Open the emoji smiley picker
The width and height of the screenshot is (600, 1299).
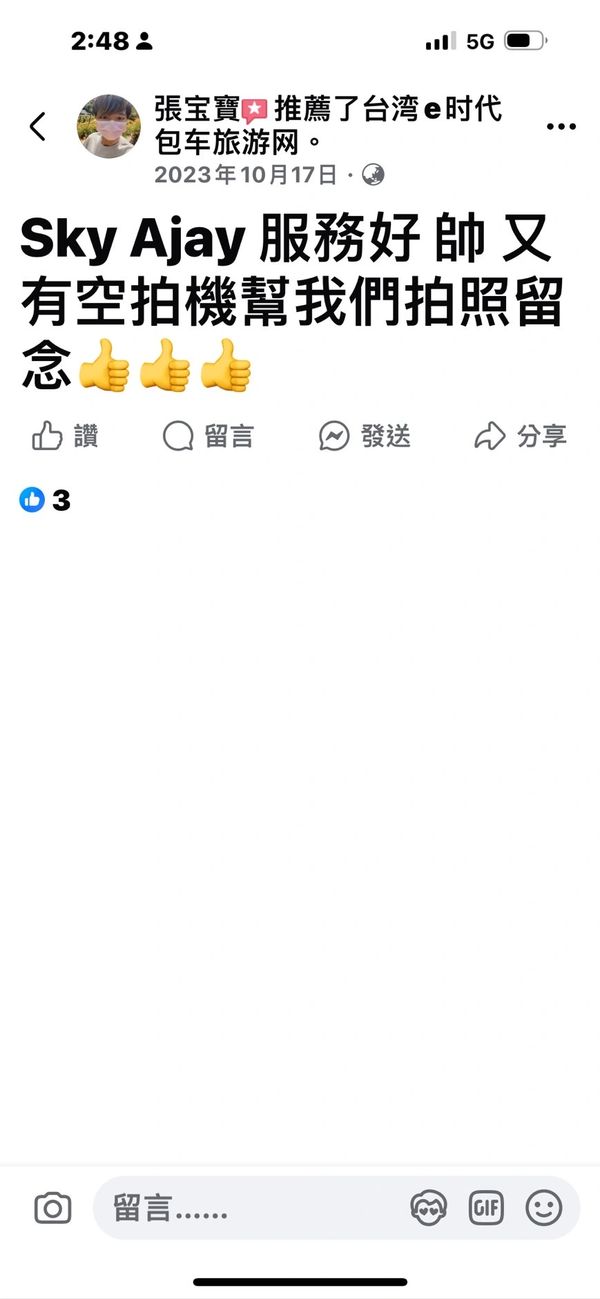click(x=544, y=1209)
